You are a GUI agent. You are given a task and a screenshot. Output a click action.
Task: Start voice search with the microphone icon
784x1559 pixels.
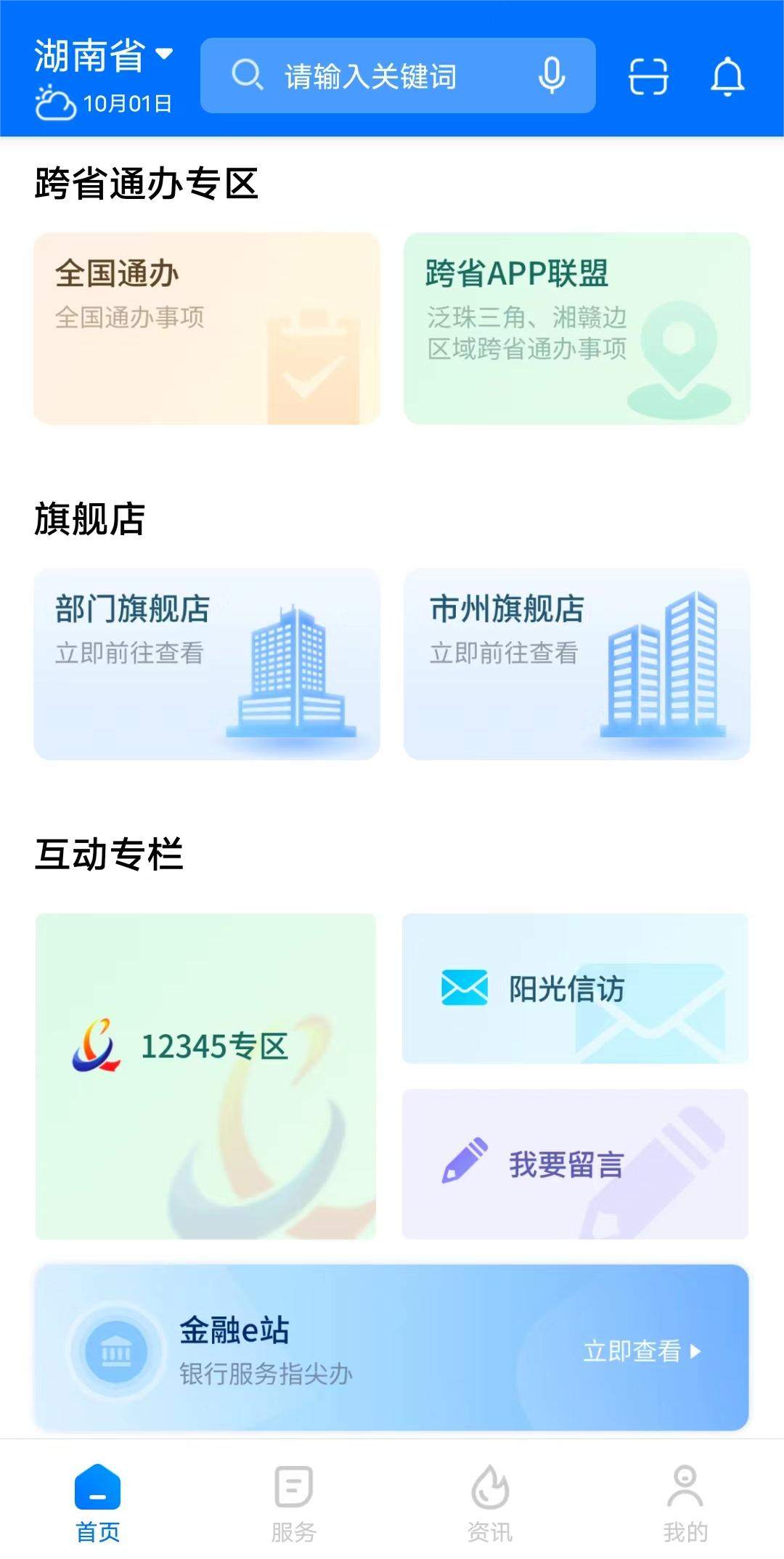552,75
